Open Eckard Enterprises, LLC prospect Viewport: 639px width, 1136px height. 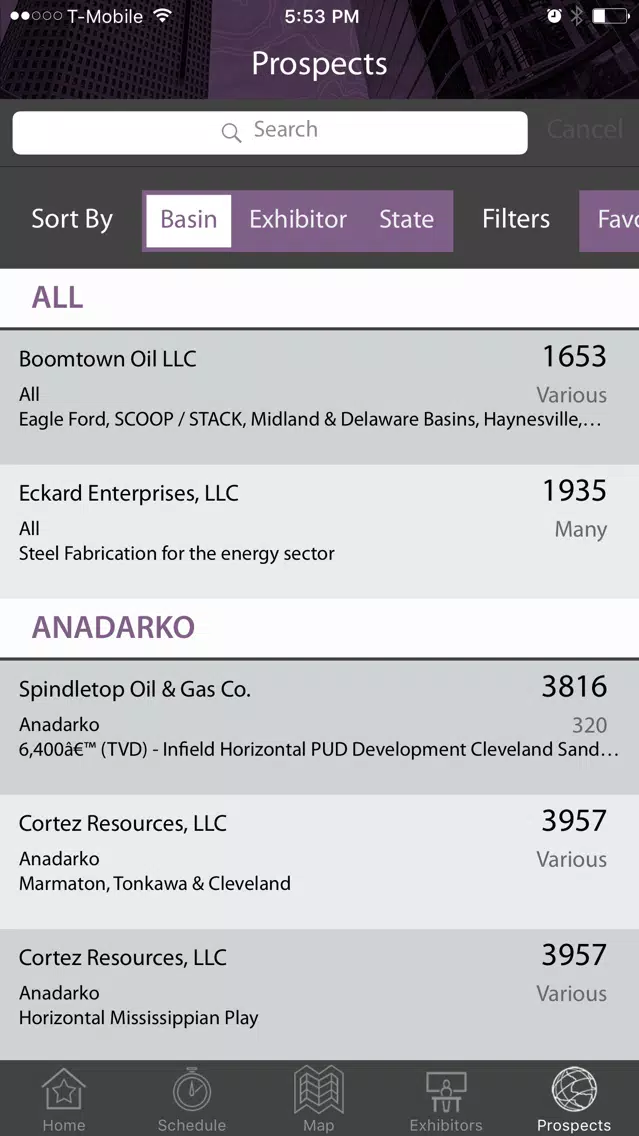point(320,531)
